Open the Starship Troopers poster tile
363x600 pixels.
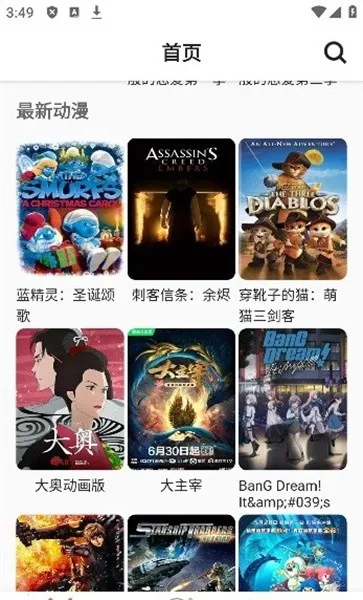[x=181, y=553]
